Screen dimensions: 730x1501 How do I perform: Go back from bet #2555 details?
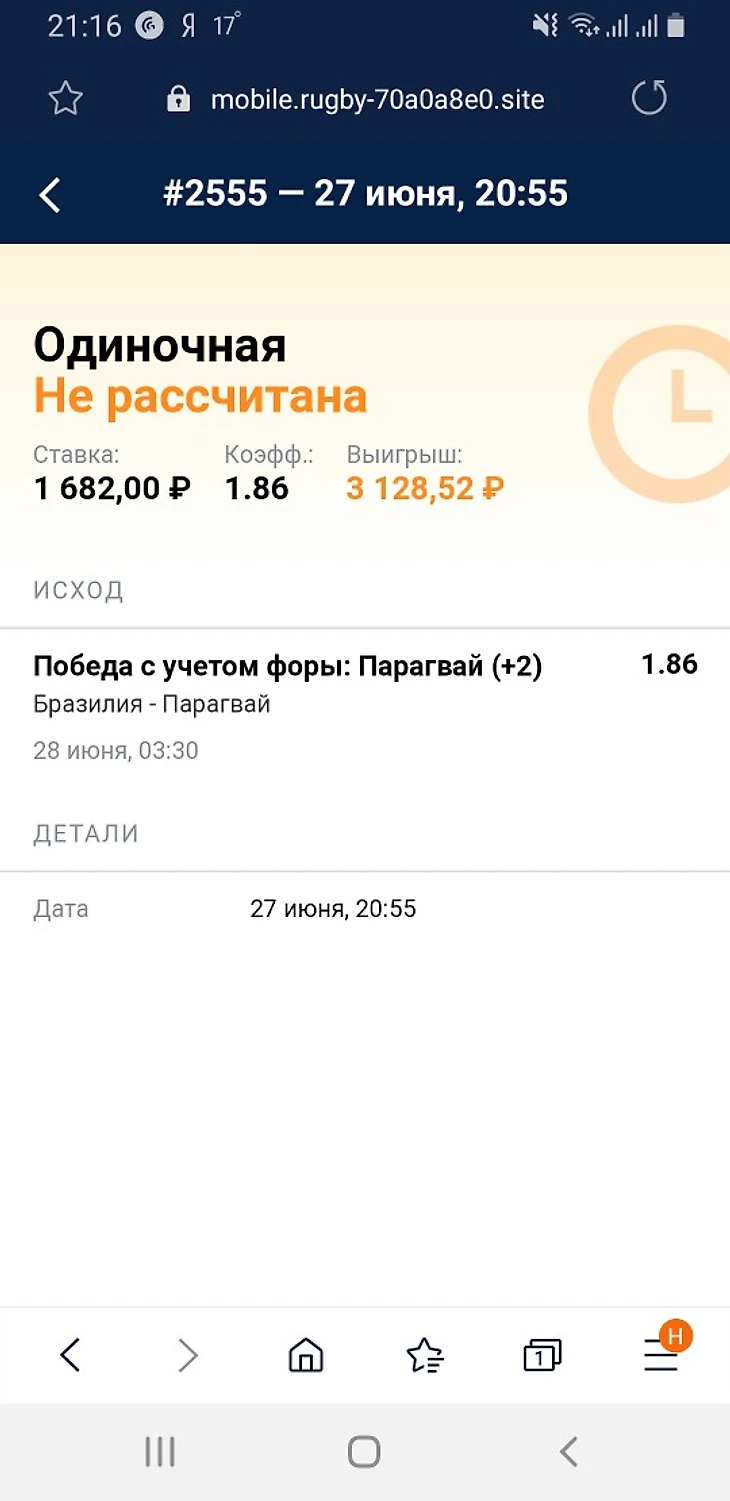[x=50, y=195]
